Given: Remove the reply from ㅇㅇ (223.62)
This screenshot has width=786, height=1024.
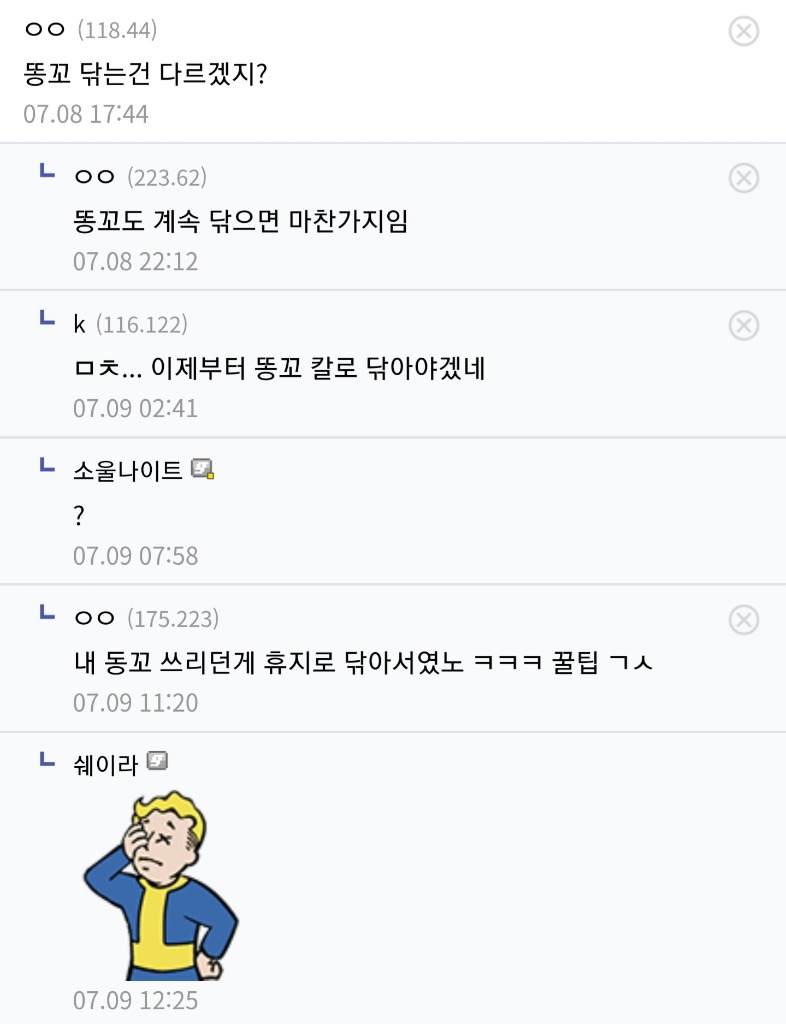Looking at the screenshot, I should [x=743, y=178].
